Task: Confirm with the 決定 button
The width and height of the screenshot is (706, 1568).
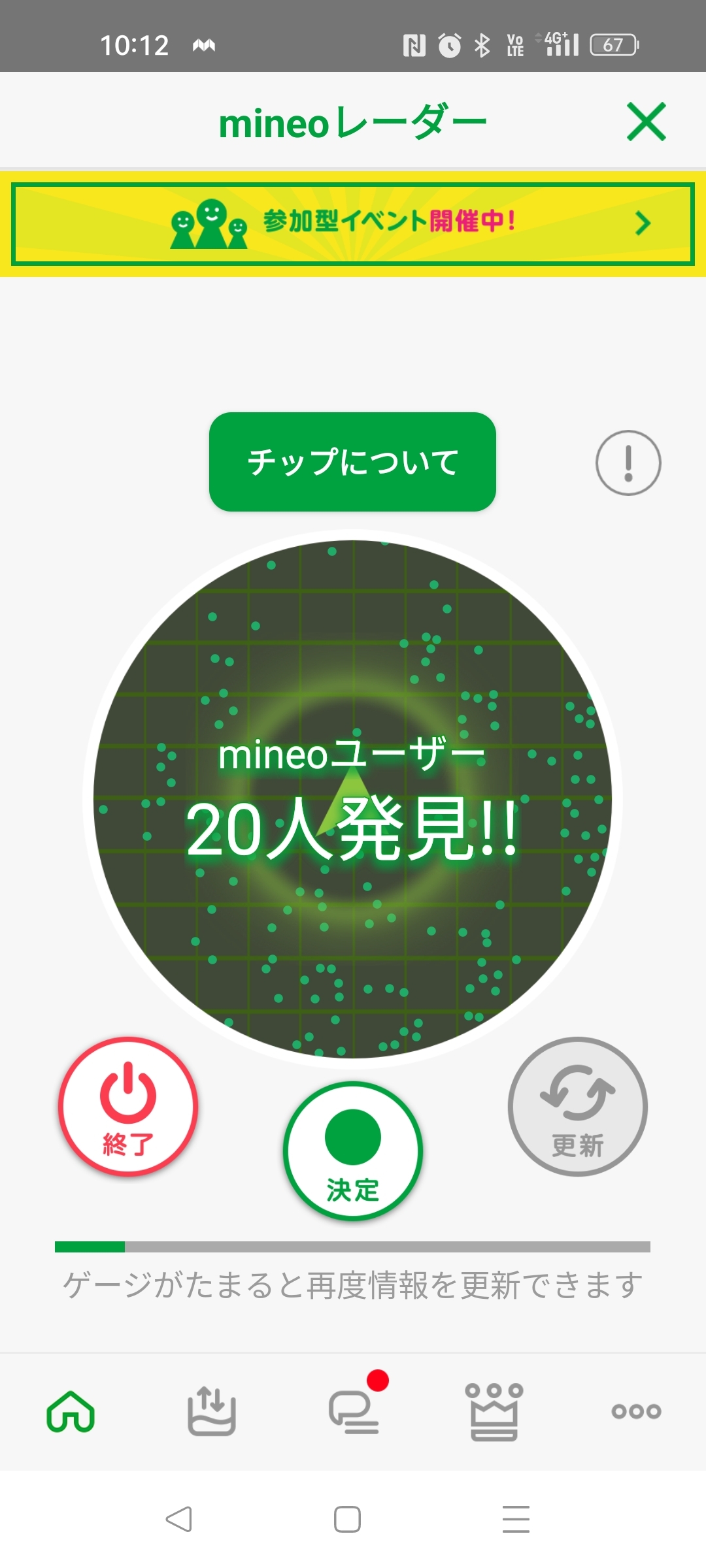Action: click(x=353, y=1151)
